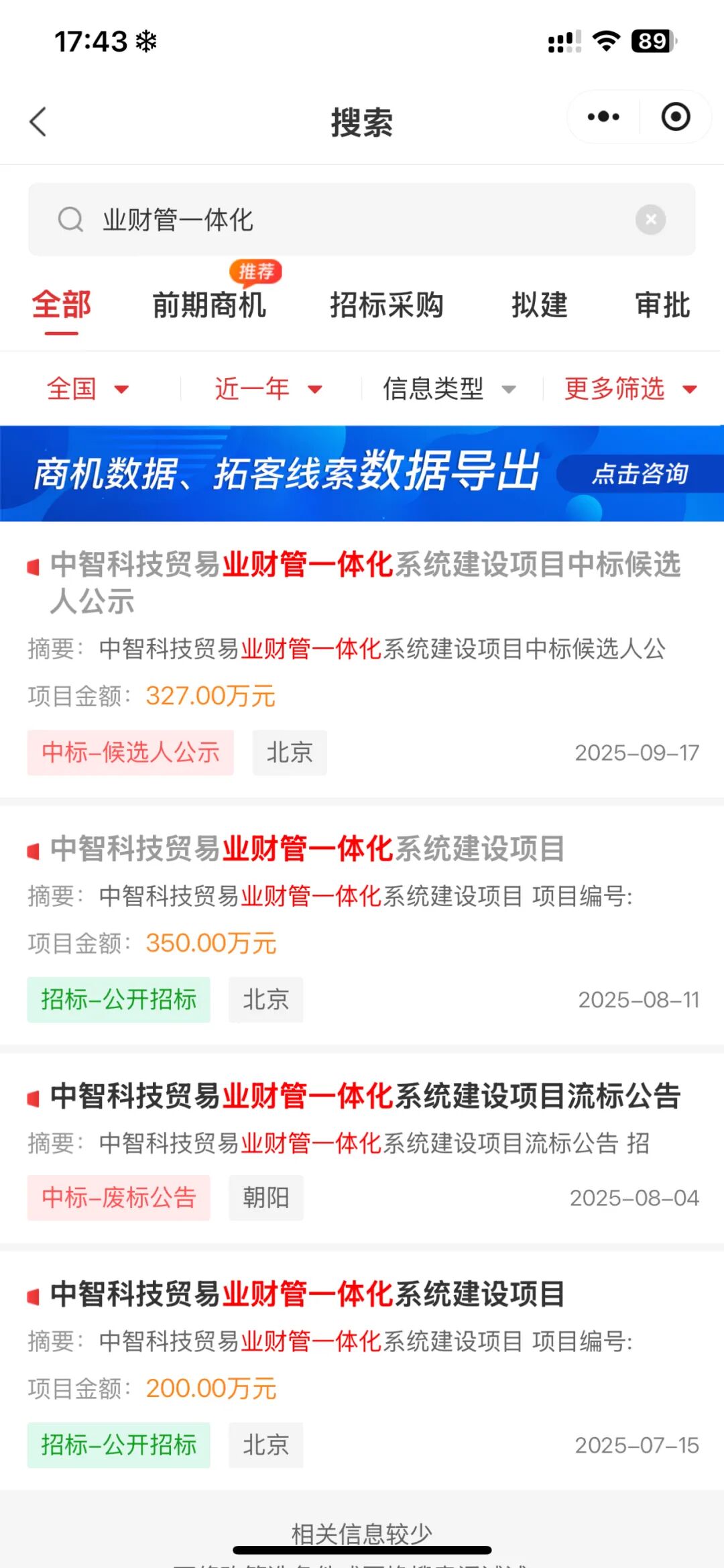The image size is (724, 1568).
Task: Select the 审批 tab
Action: 662,305
